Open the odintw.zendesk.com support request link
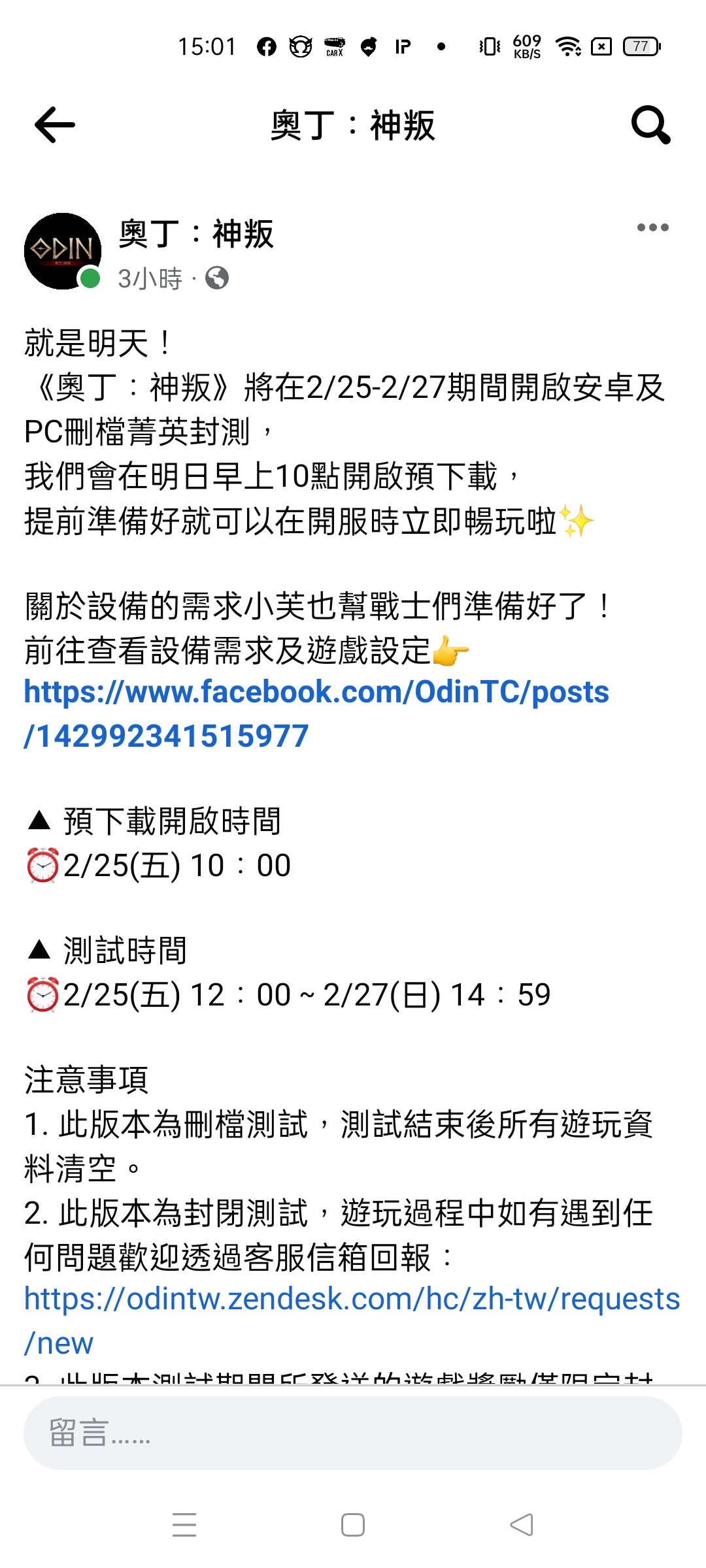This screenshot has height=1568, width=706. (352, 1320)
